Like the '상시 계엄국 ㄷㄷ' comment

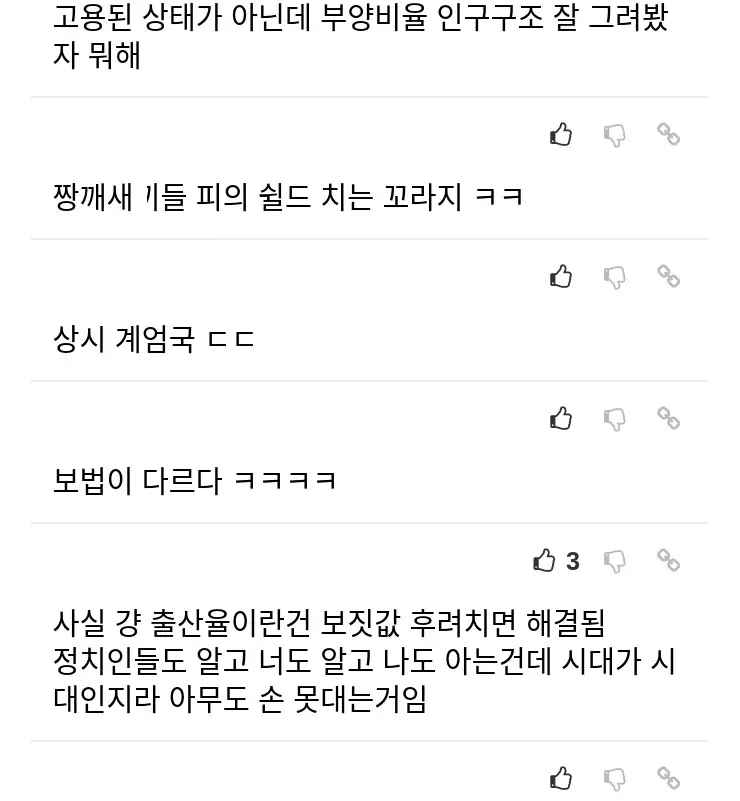click(561, 276)
